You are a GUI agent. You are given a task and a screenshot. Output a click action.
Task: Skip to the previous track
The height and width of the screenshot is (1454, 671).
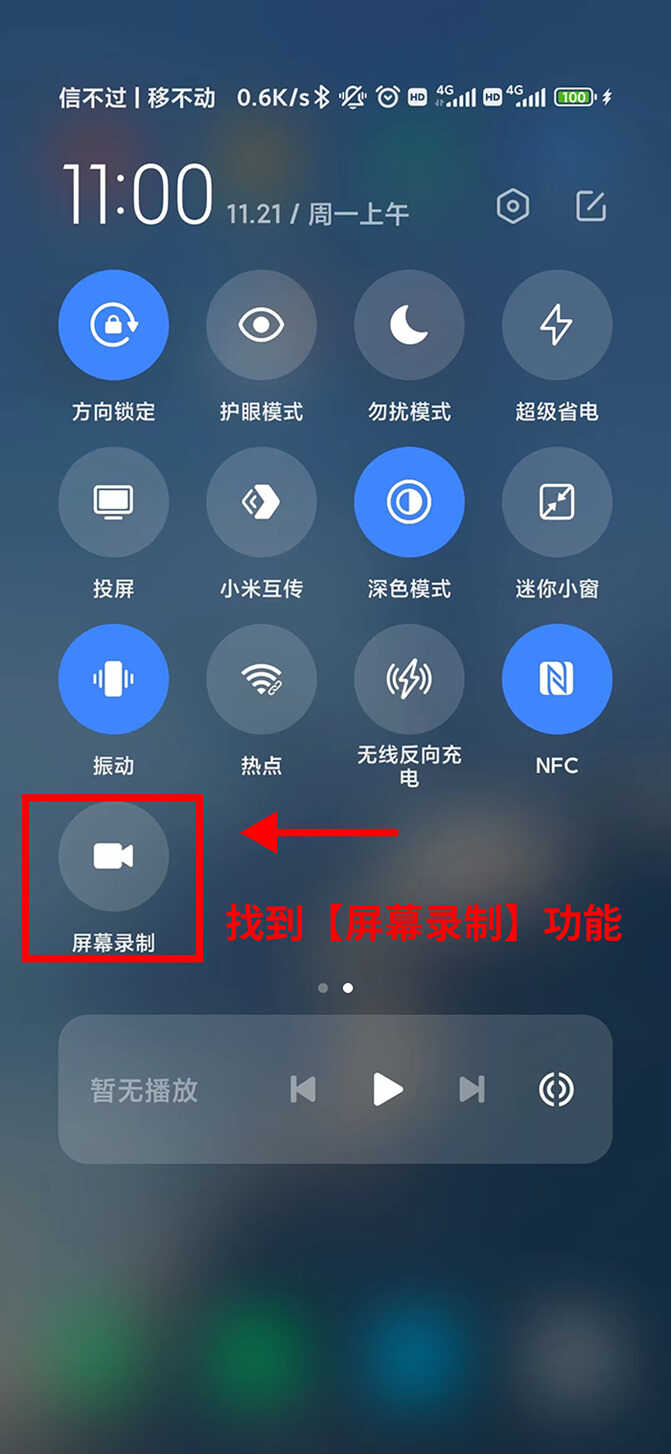coord(303,1089)
